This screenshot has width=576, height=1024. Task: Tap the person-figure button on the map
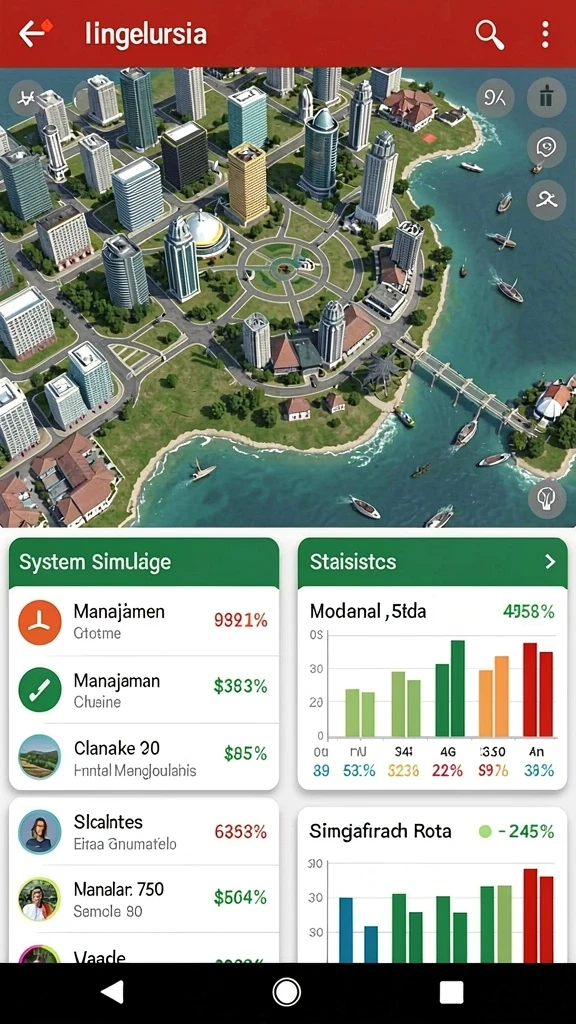(x=546, y=199)
